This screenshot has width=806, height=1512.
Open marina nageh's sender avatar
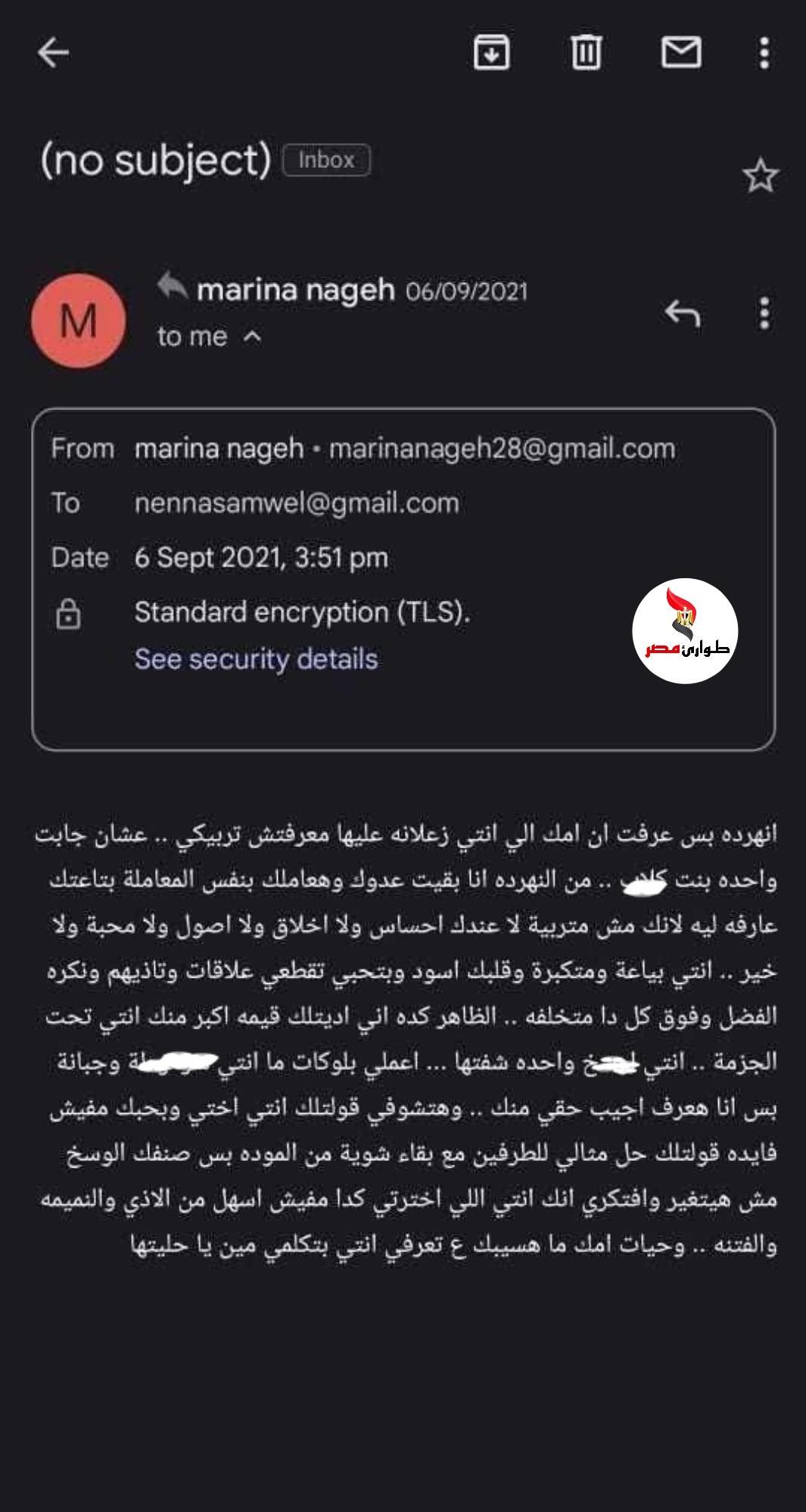[x=78, y=321]
